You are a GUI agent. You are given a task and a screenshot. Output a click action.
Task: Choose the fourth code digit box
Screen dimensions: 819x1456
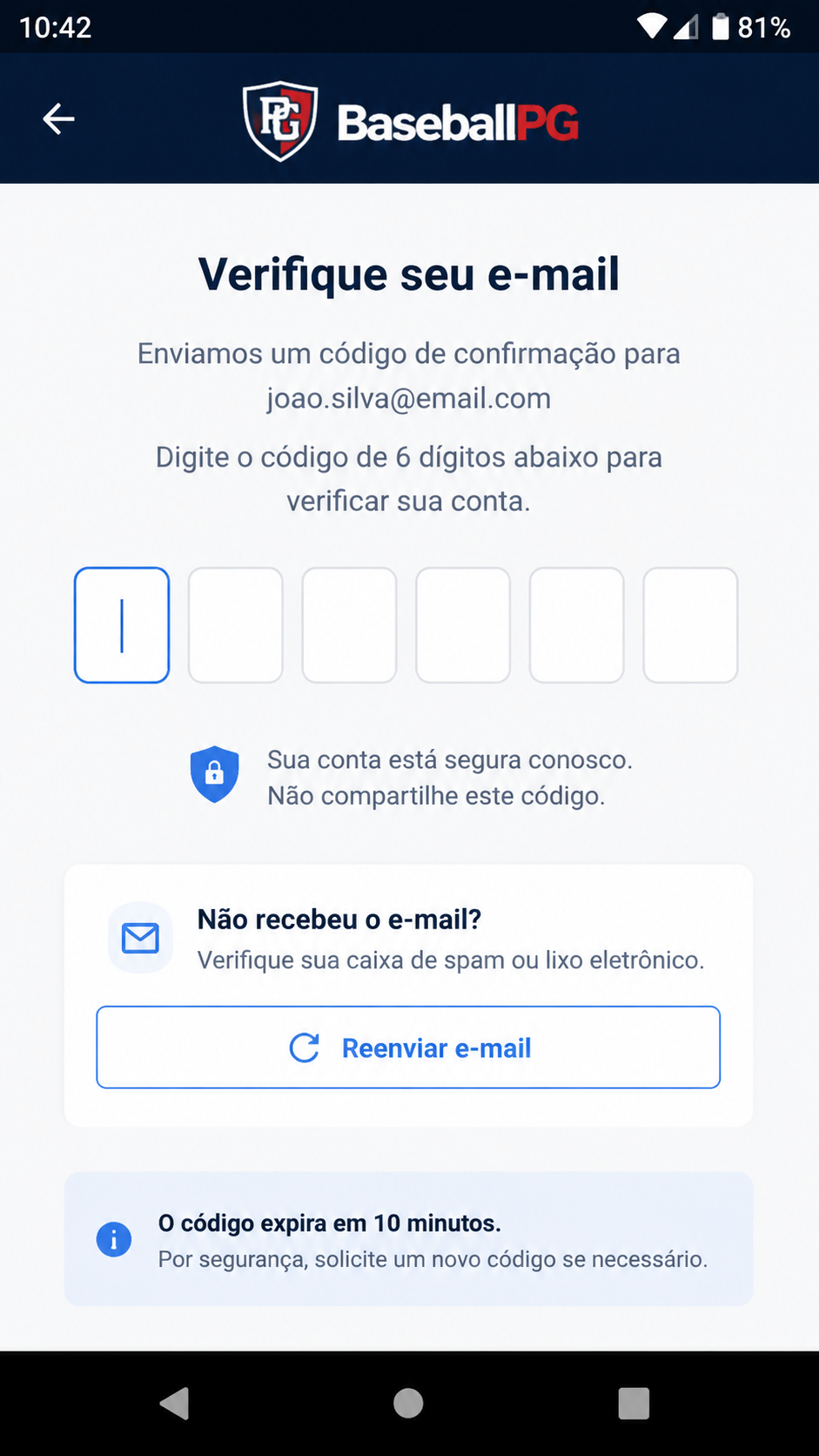[x=463, y=625]
